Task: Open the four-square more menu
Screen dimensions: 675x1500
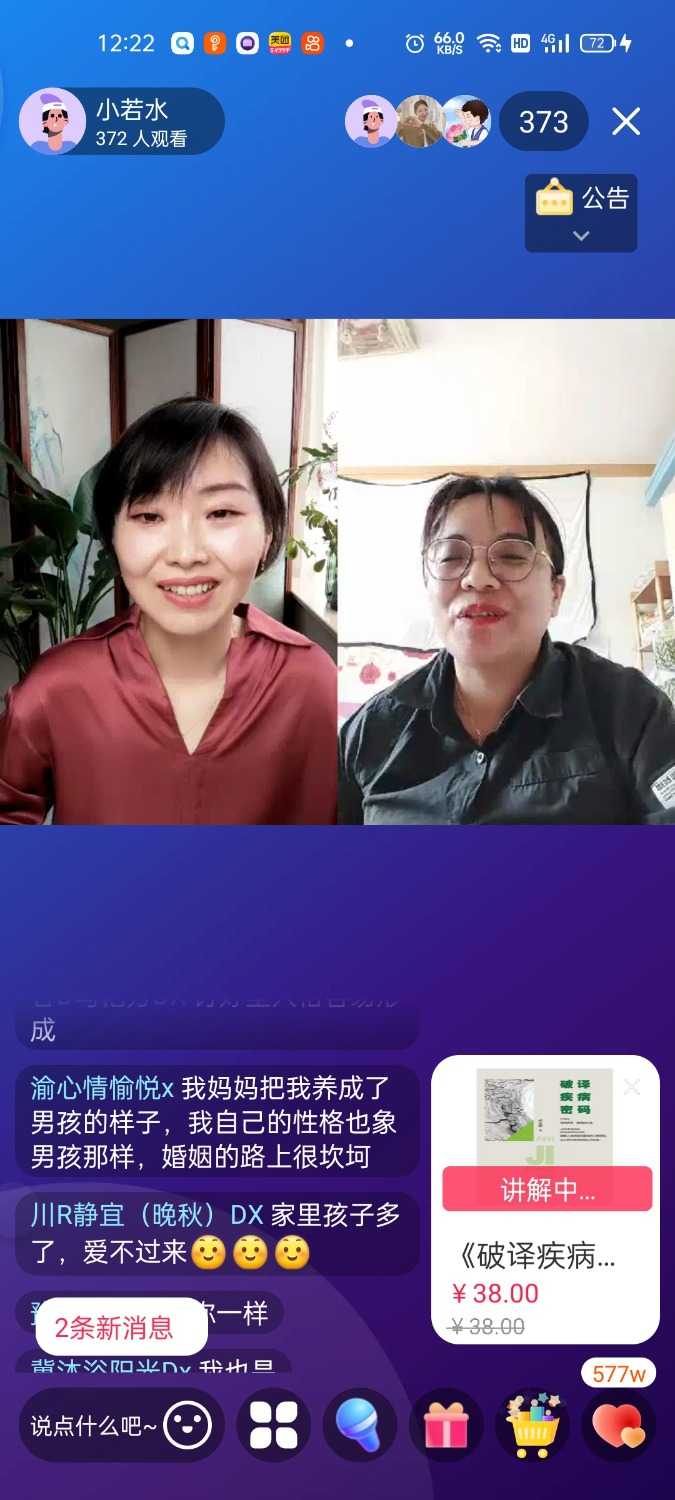Action: [x=273, y=1426]
